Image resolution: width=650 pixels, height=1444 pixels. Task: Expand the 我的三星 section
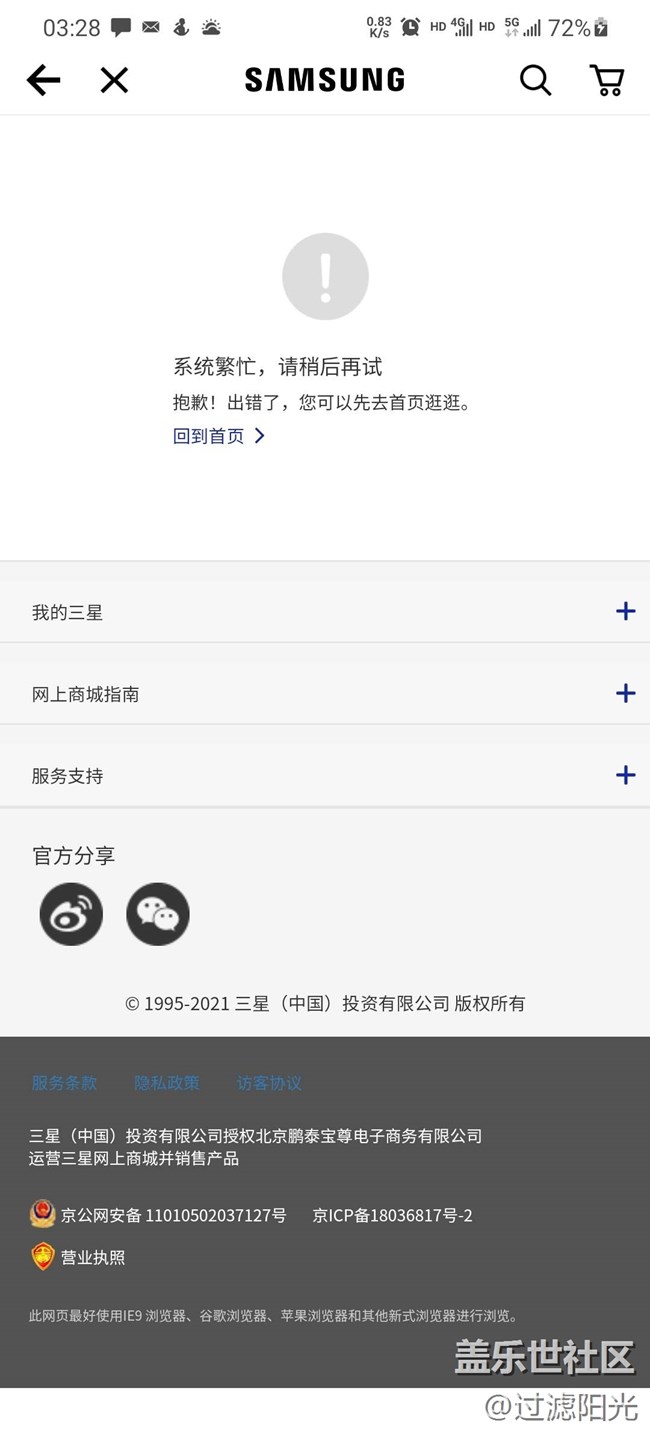[x=325, y=612]
